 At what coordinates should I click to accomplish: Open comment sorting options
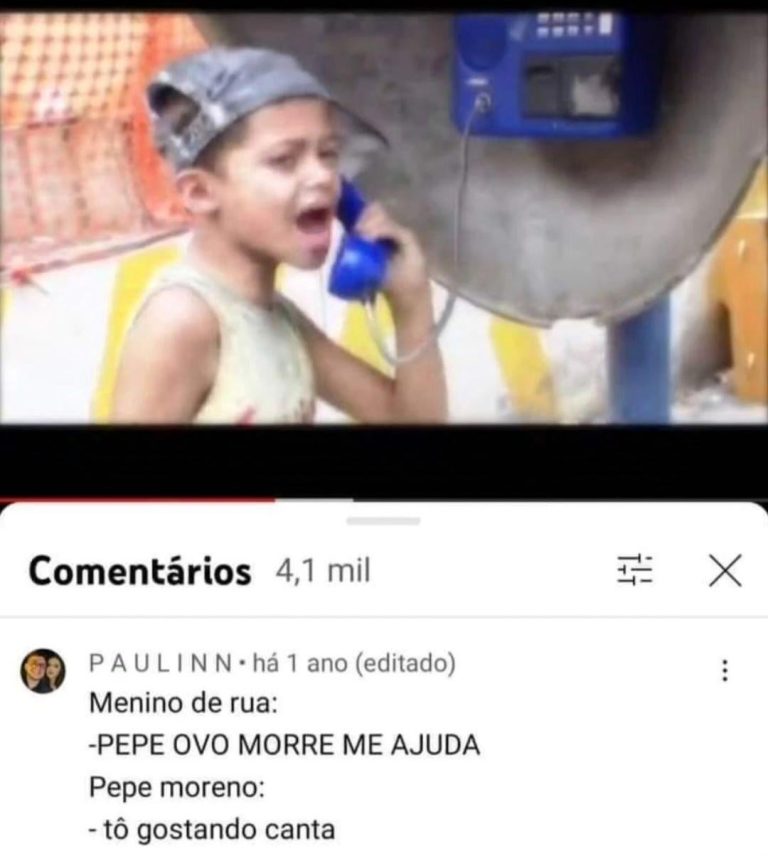[x=634, y=570]
